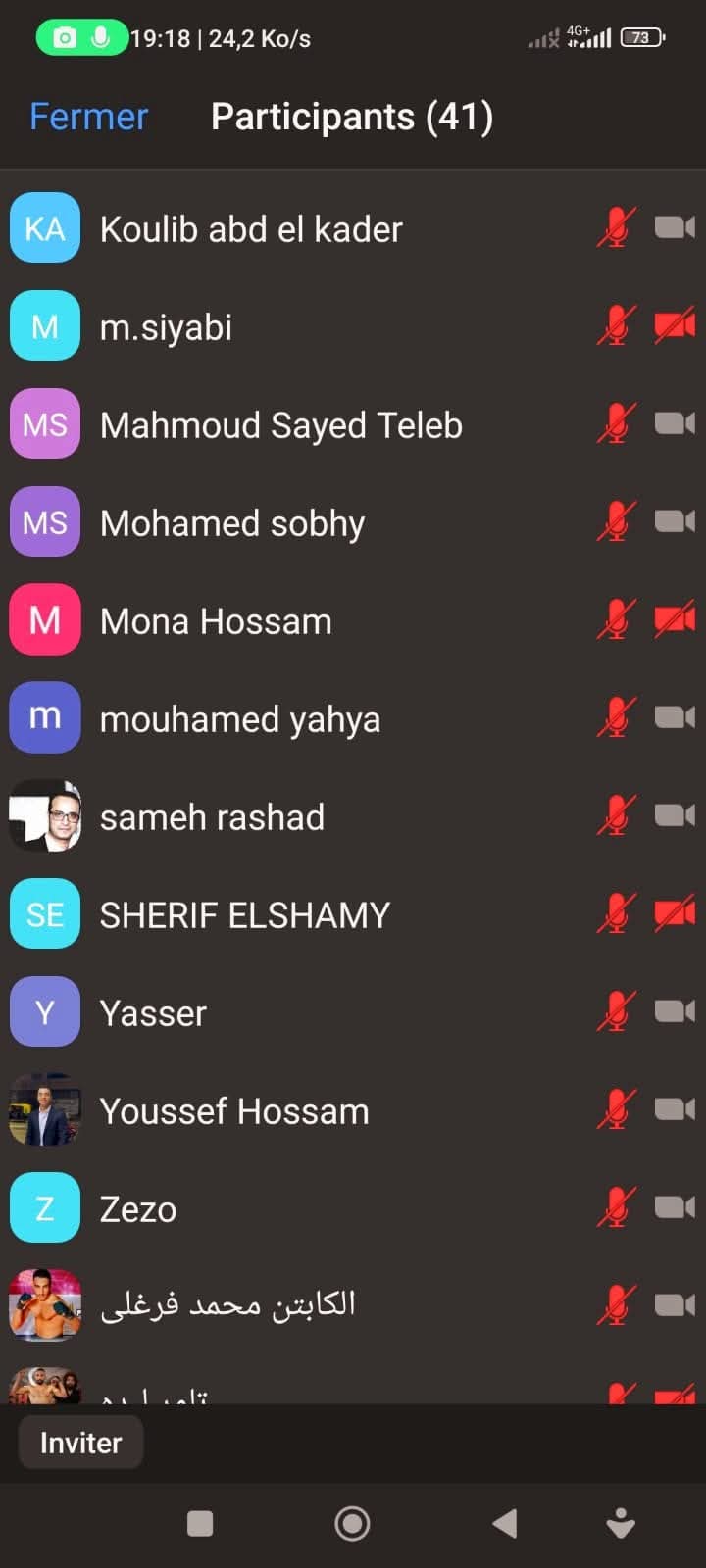The height and width of the screenshot is (1568, 706).
Task: Select Mahmoud Sayed Teleb in the list
Action: 280,425
